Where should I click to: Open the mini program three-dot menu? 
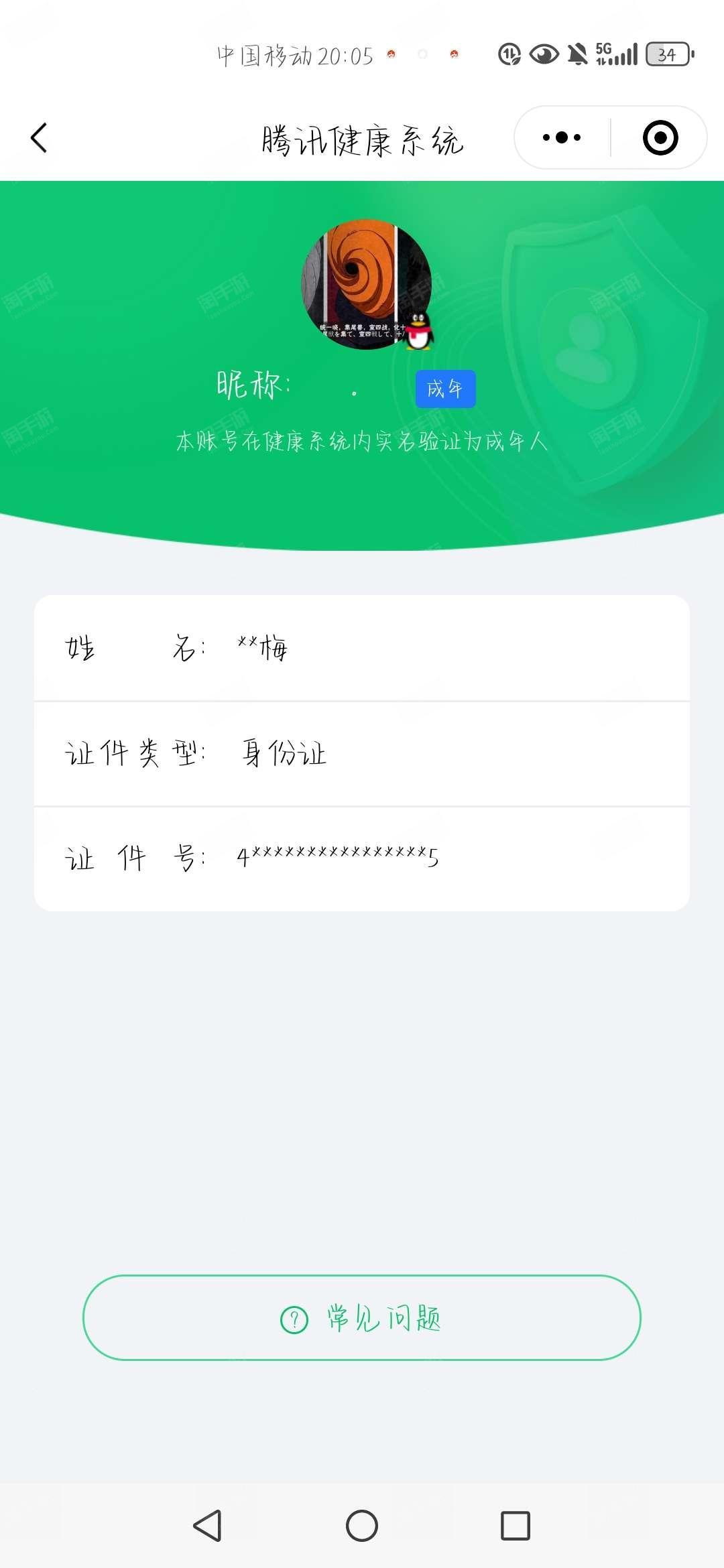(562, 138)
